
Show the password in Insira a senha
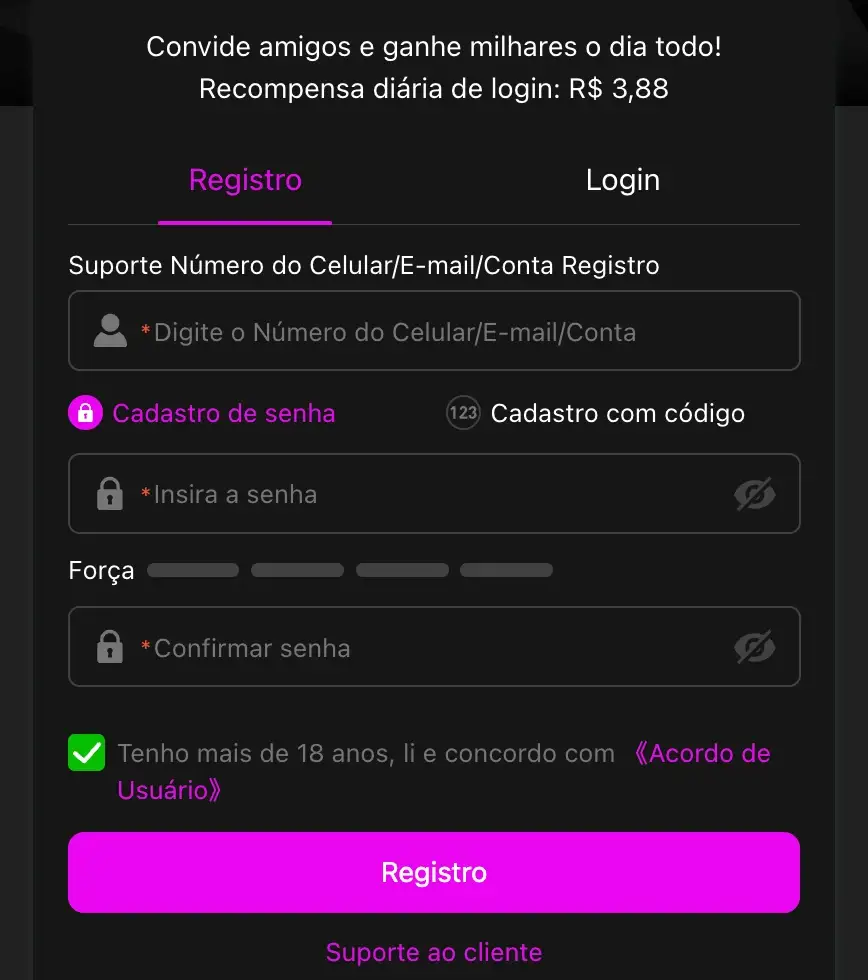coord(756,493)
